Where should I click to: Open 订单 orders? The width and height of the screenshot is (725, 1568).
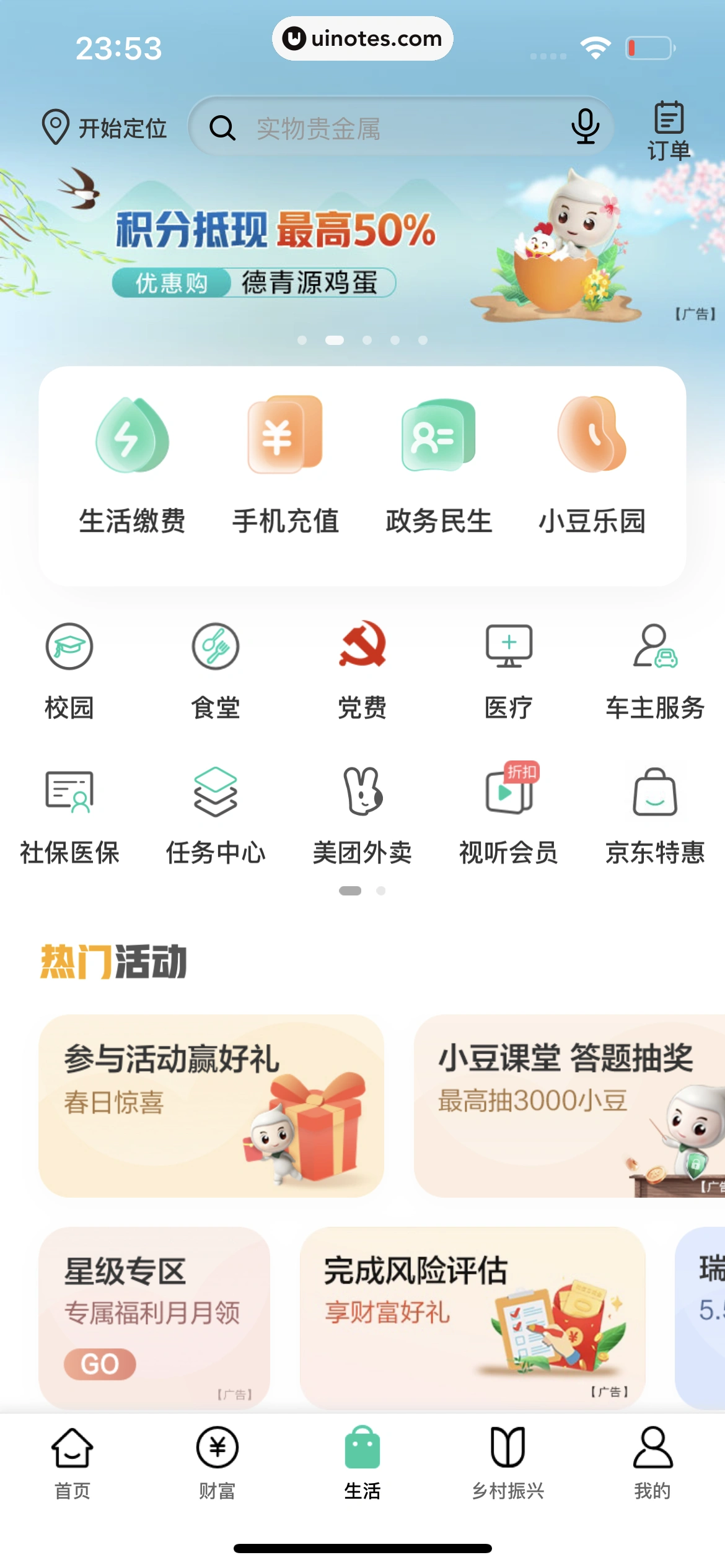pos(669,131)
